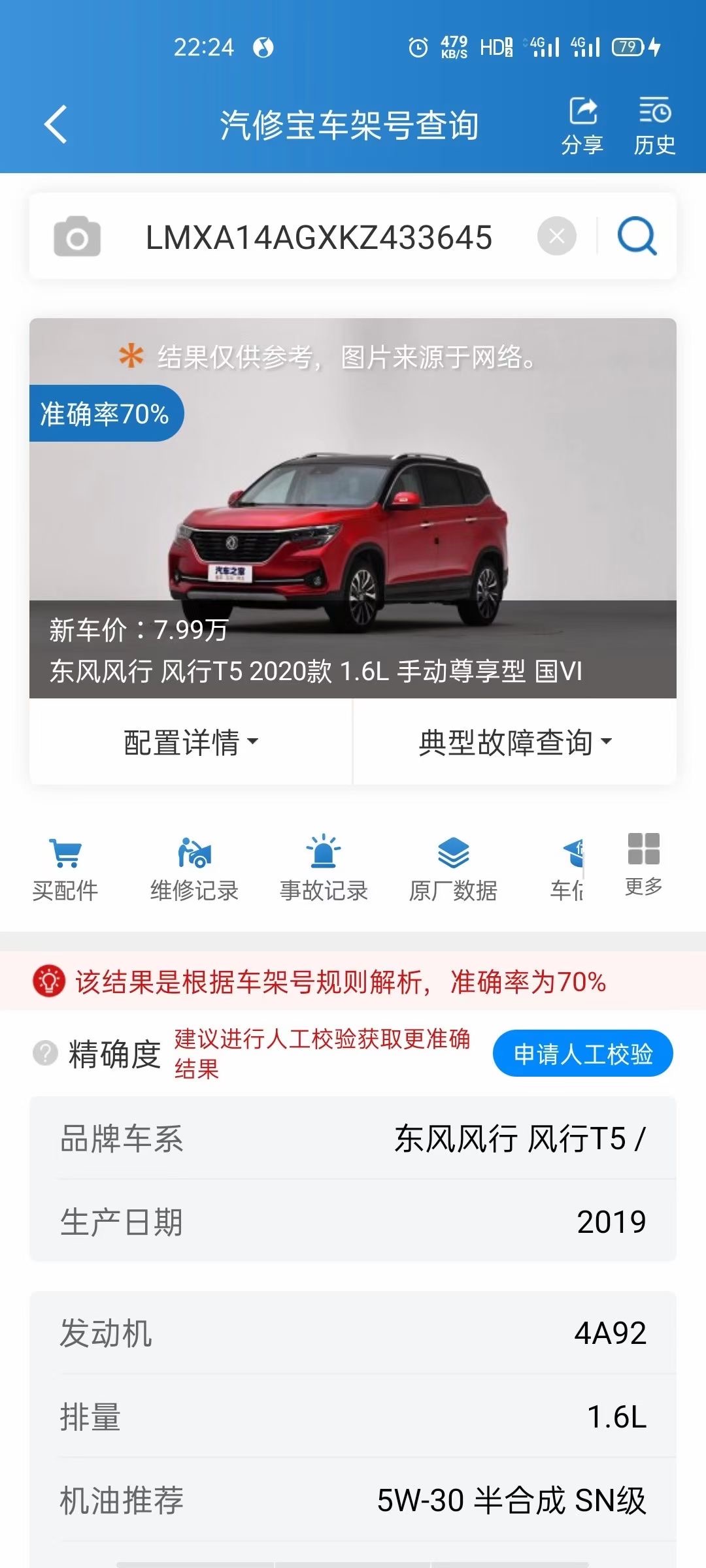
Task: Scan the VIN with the camera icon
Action: (x=77, y=237)
